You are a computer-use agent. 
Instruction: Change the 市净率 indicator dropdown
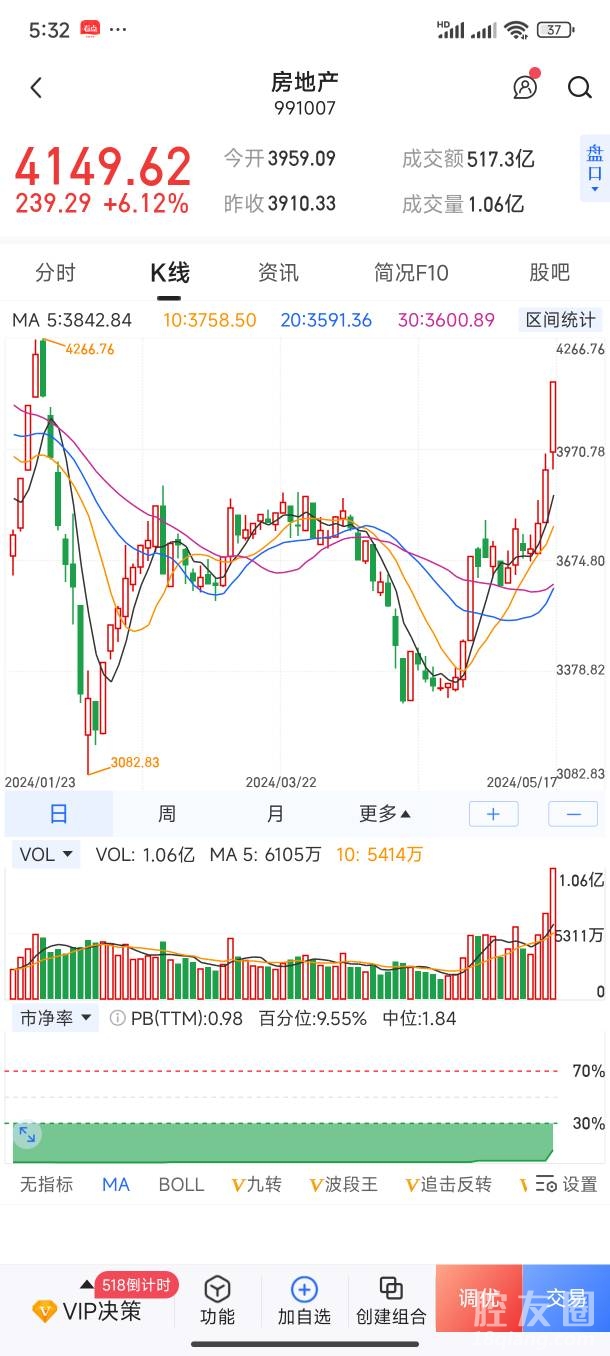pos(56,1018)
